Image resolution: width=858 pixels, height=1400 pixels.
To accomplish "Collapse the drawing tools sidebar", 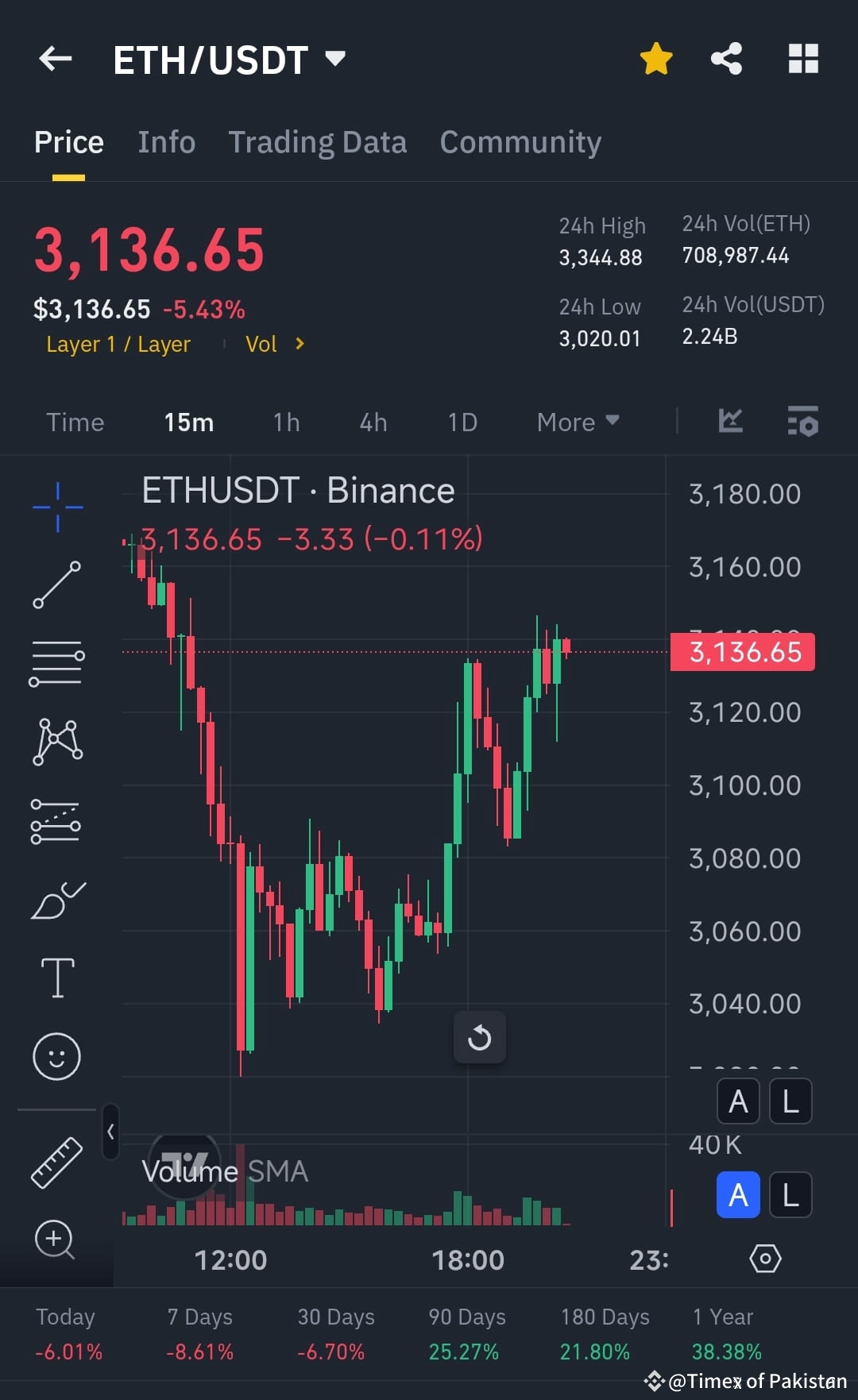I will 110,1133.
